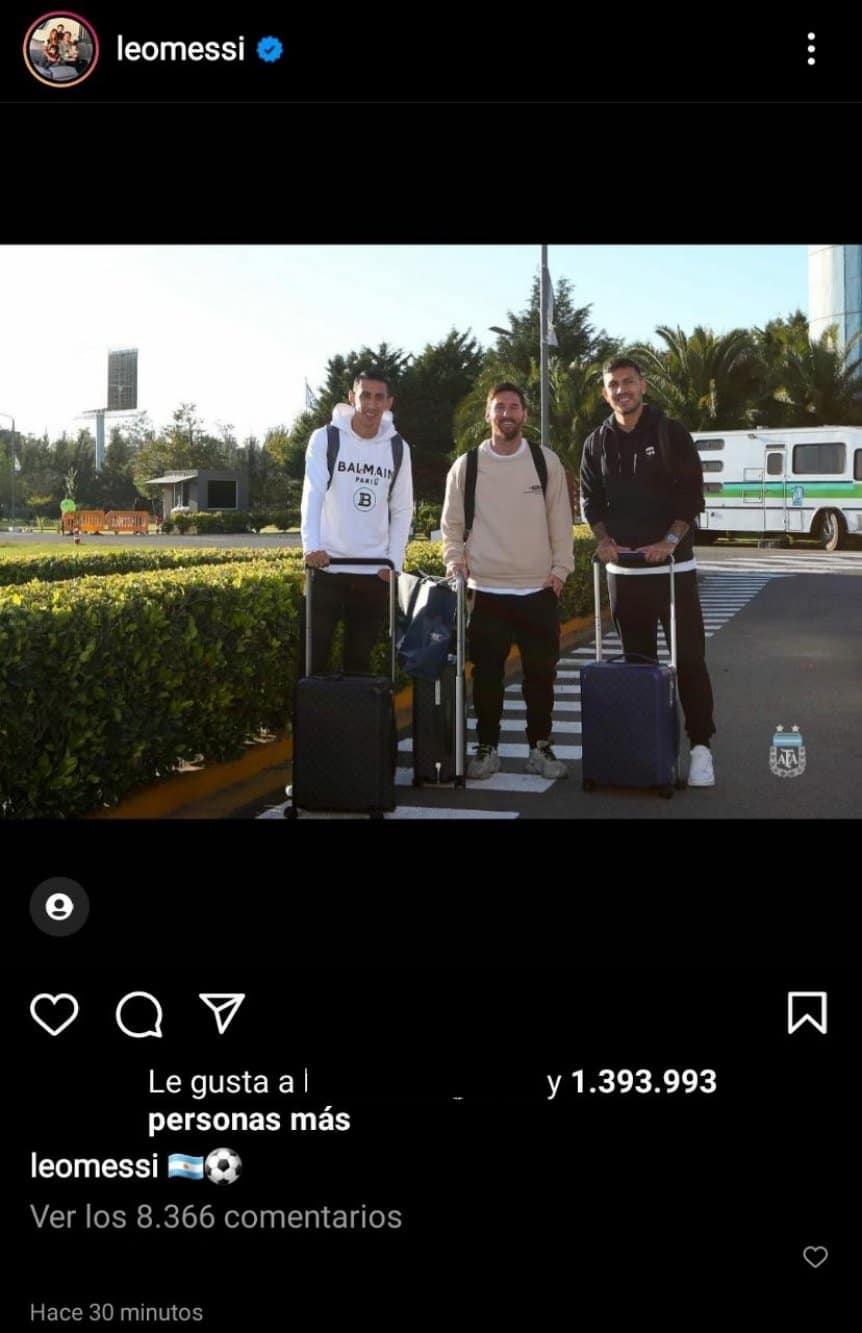Image resolution: width=862 pixels, height=1333 pixels.
Task: Open the leomessi username at the top
Action: click(180, 49)
